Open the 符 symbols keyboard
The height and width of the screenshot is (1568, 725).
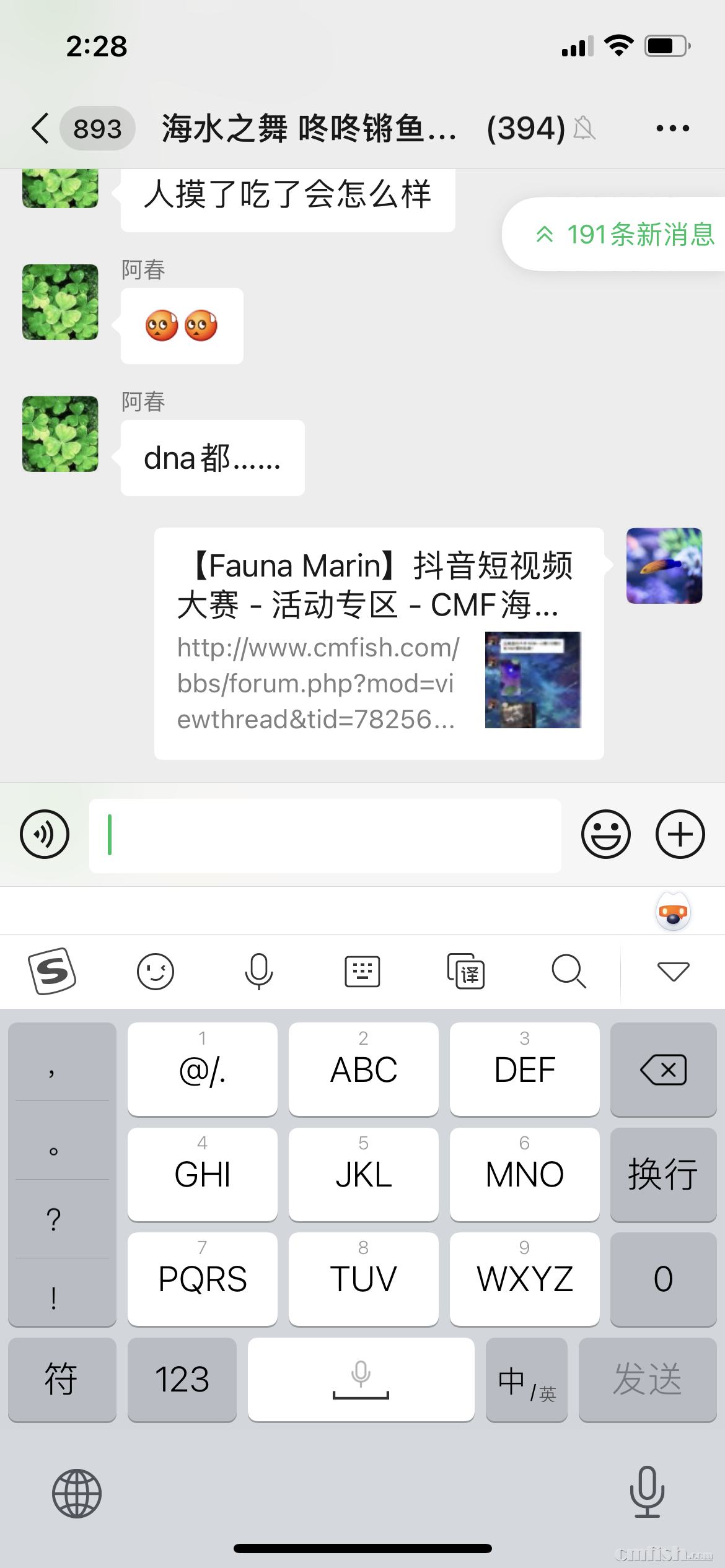61,1380
